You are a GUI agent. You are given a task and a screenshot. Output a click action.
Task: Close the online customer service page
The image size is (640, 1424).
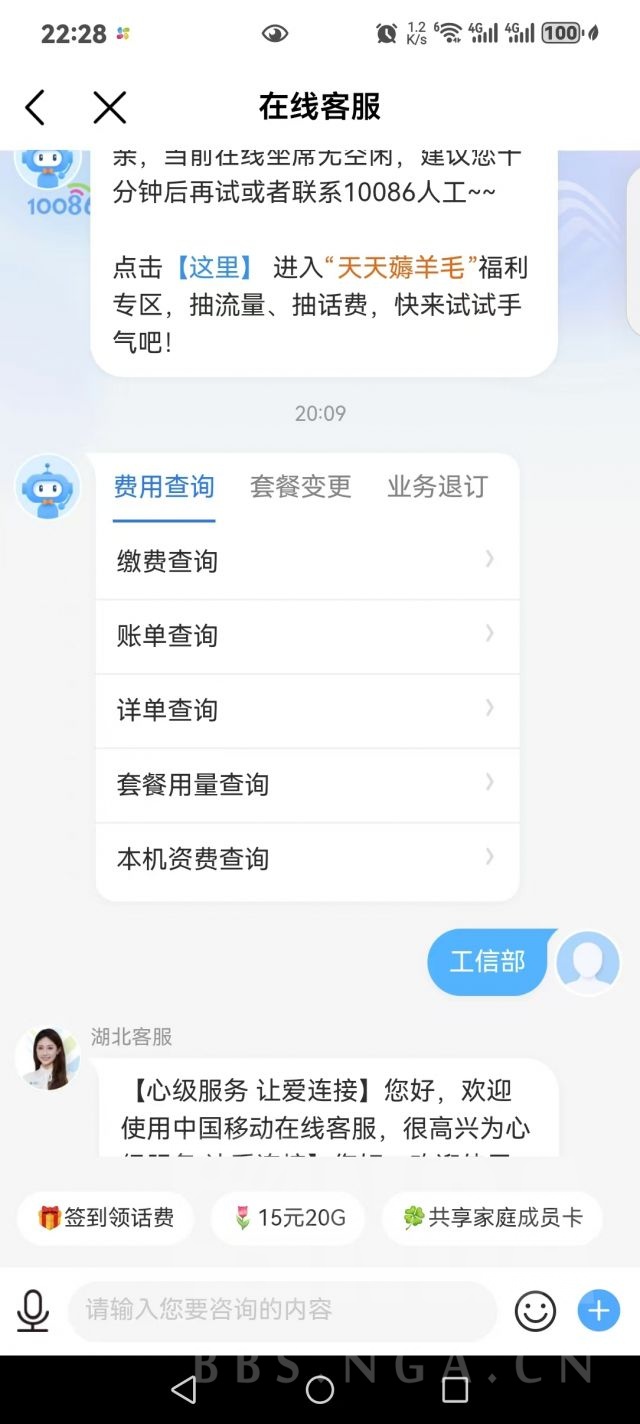(109, 107)
